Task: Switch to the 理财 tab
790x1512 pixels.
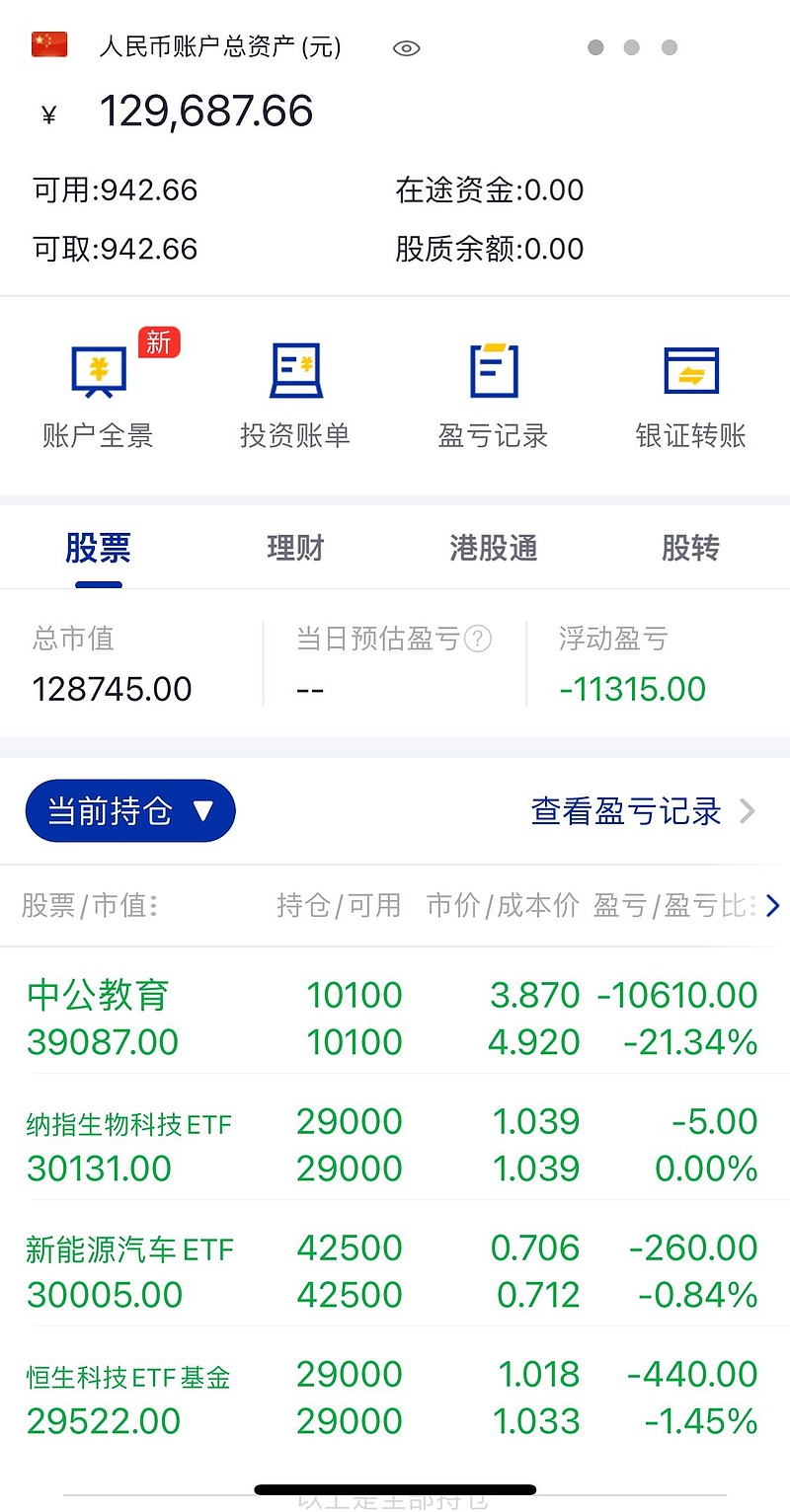Action: coord(293,548)
